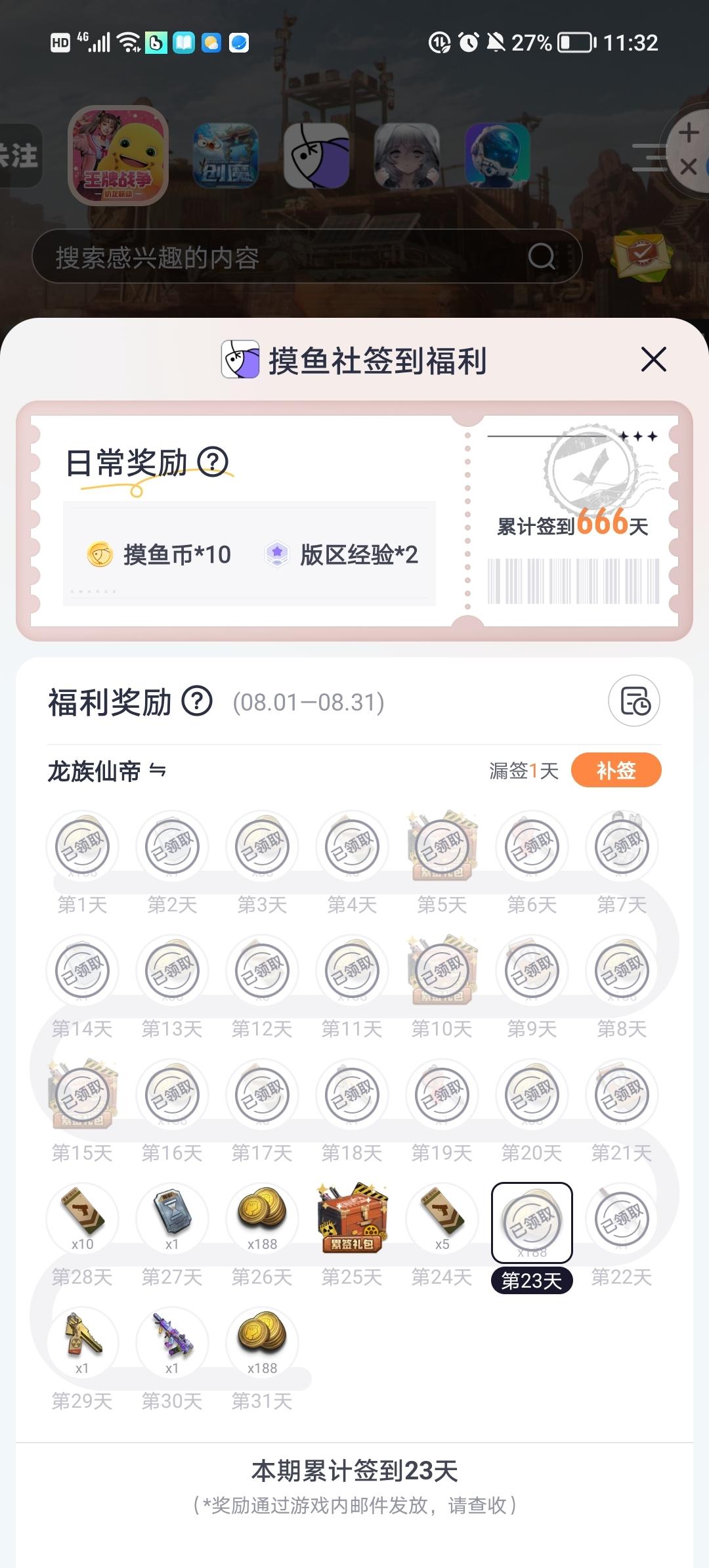Close the 摸鱼社签到福利 popup
The image size is (709, 1568).
pyautogui.click(x=653, y=360)
